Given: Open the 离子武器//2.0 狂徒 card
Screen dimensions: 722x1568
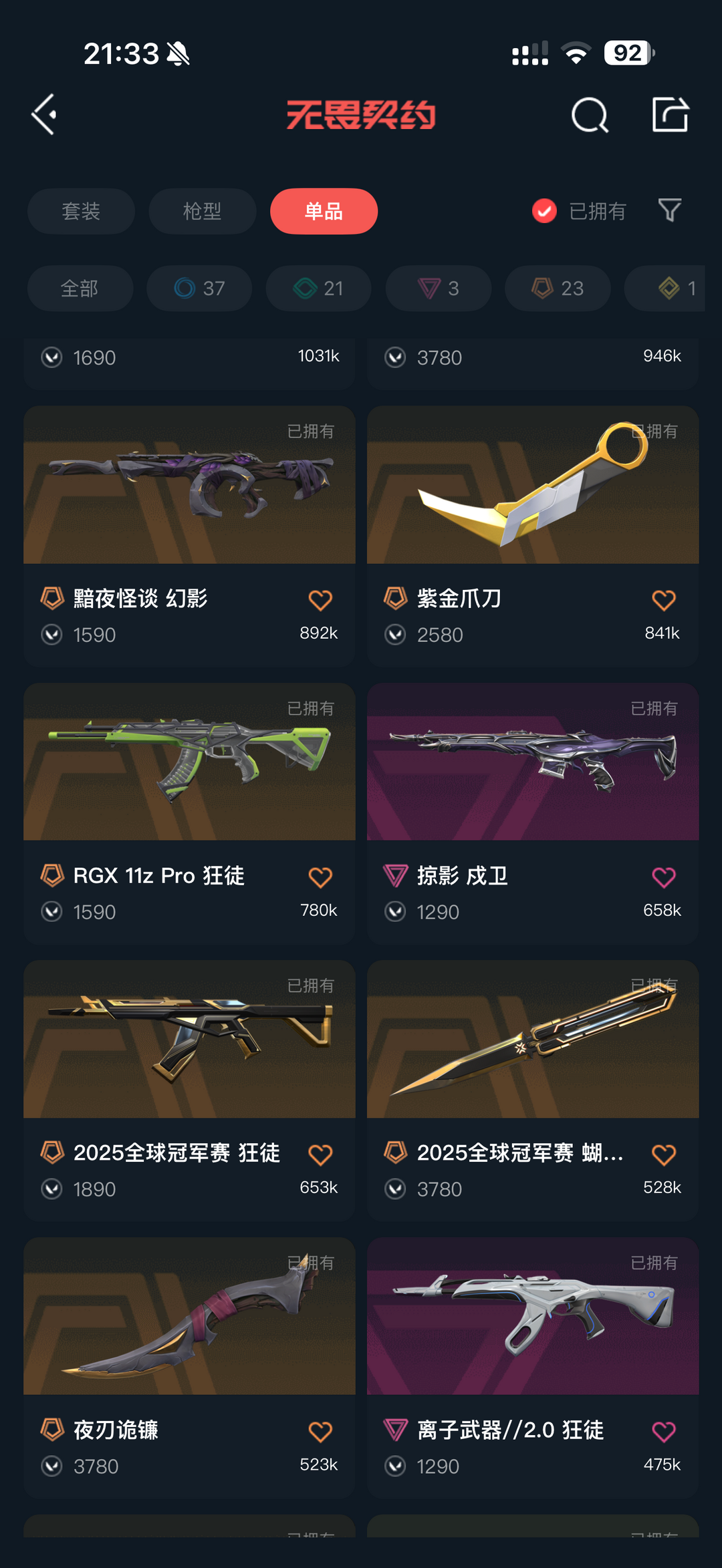Looking at the screenshot, I should coord(533,1368).
